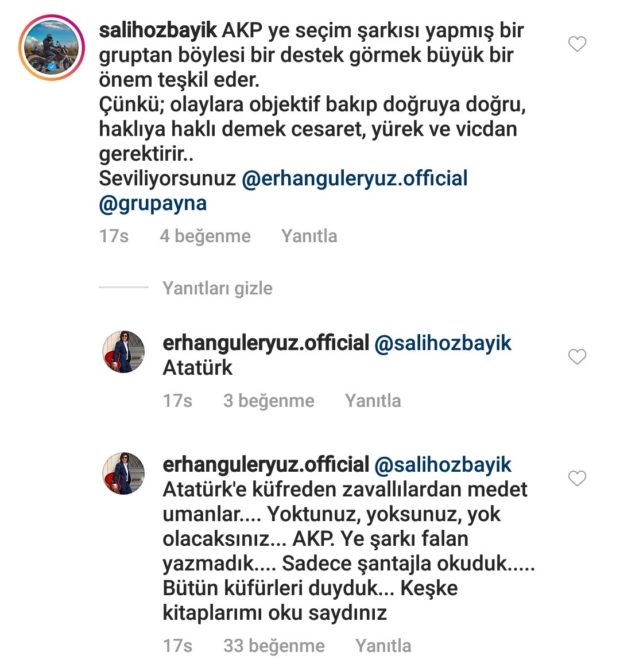Viewport: 620px width, 660px height.
Task: Open erhanguleryuz.official avatar next to 'Atatürk' reply
Action: coord(125,351)
